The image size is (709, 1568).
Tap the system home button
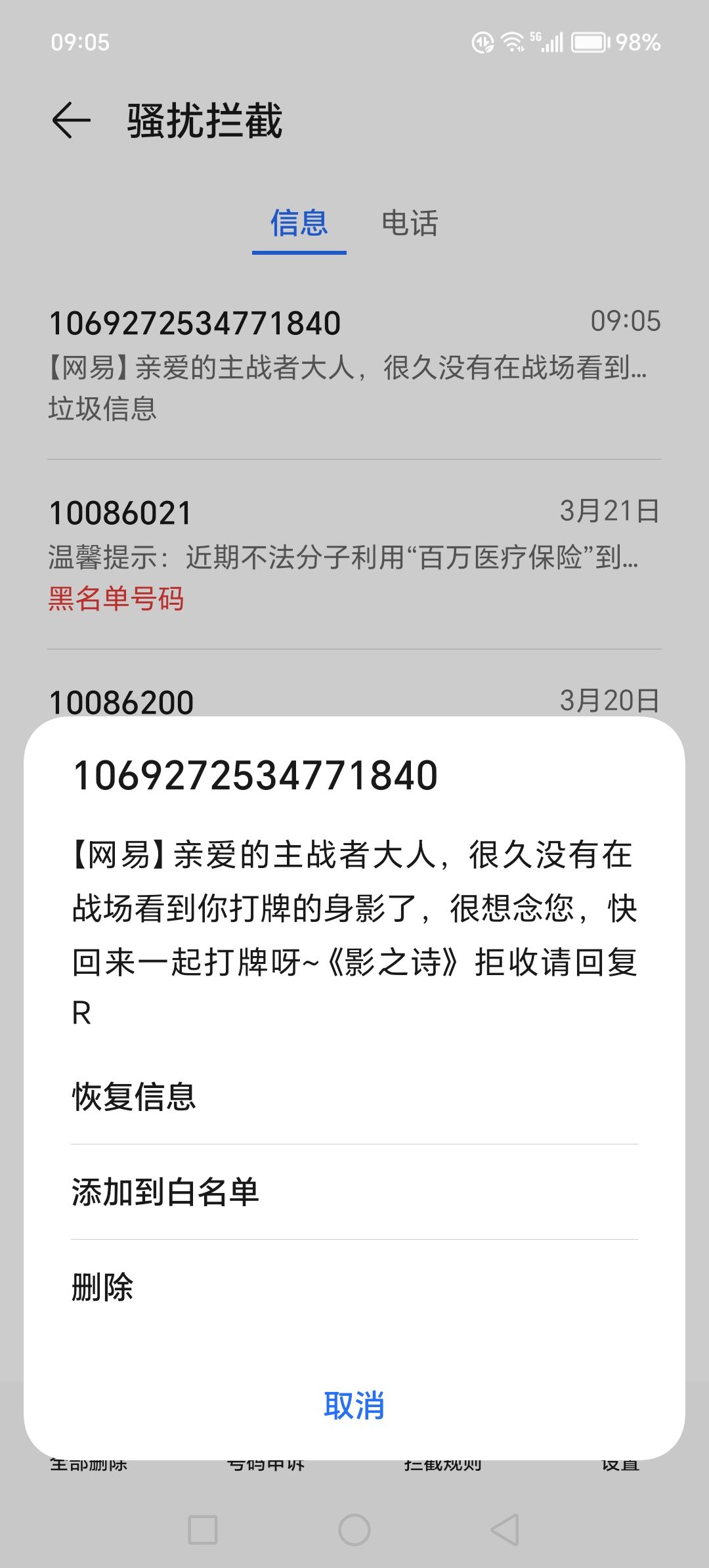click(354, 1530)
